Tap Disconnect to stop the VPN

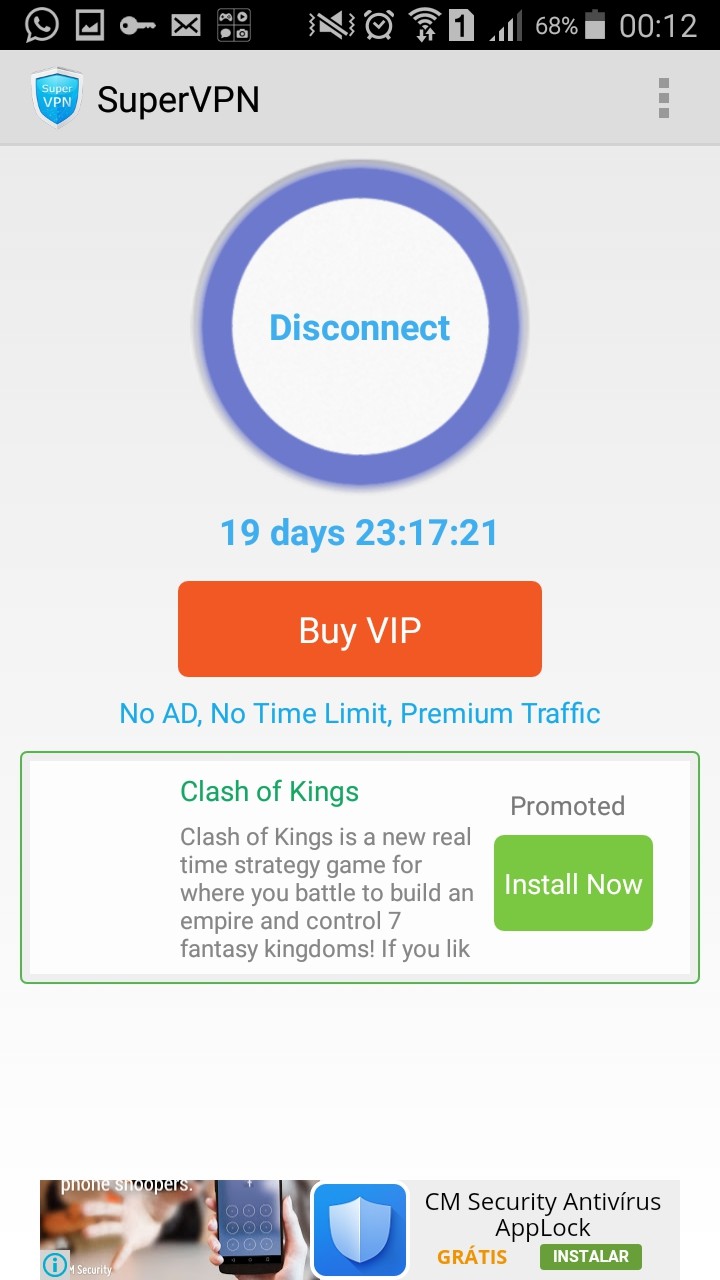pyautogui.click(x=360, y=326)
